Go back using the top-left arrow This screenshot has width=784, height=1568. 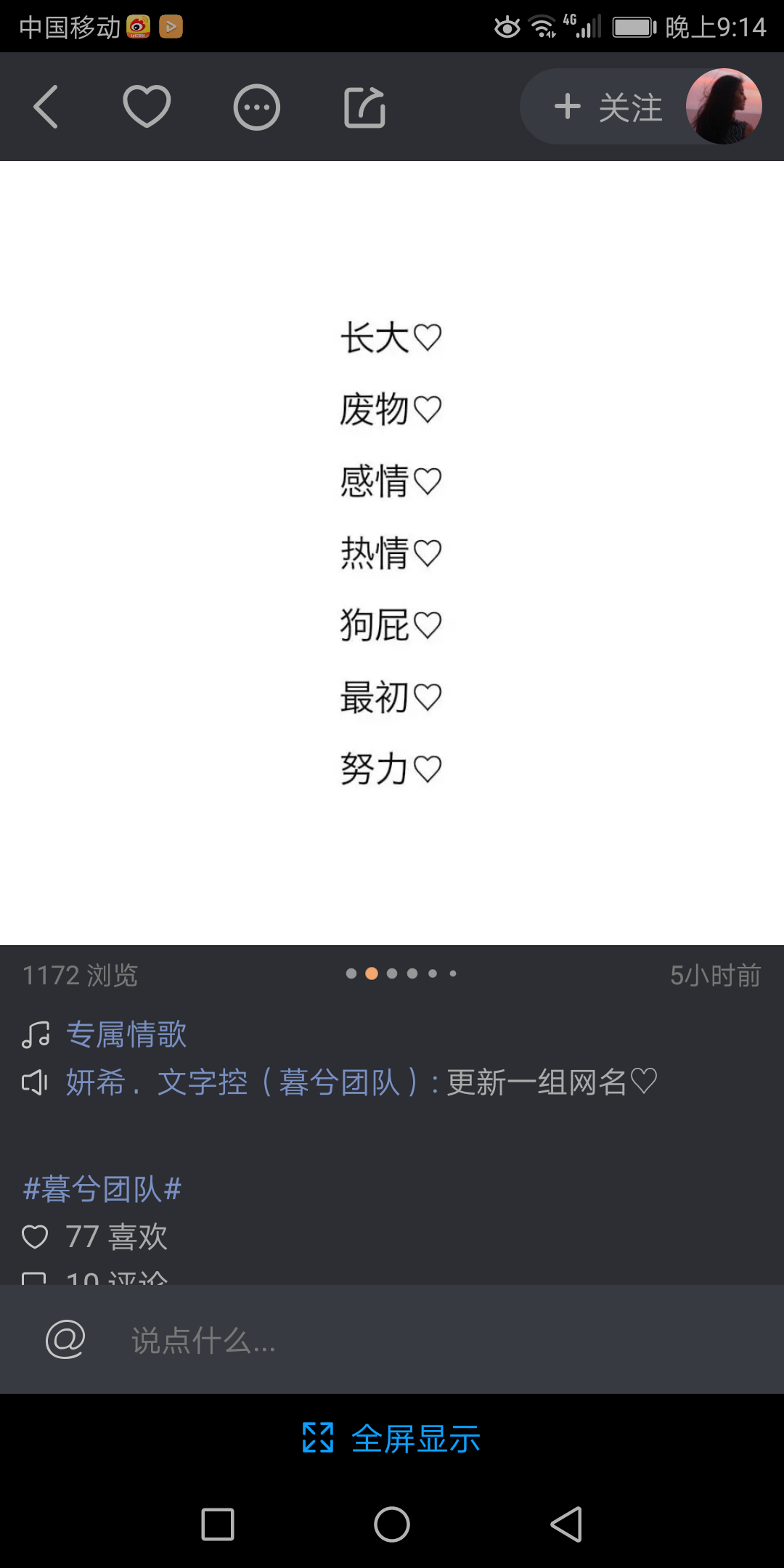[x=46, y=107]
